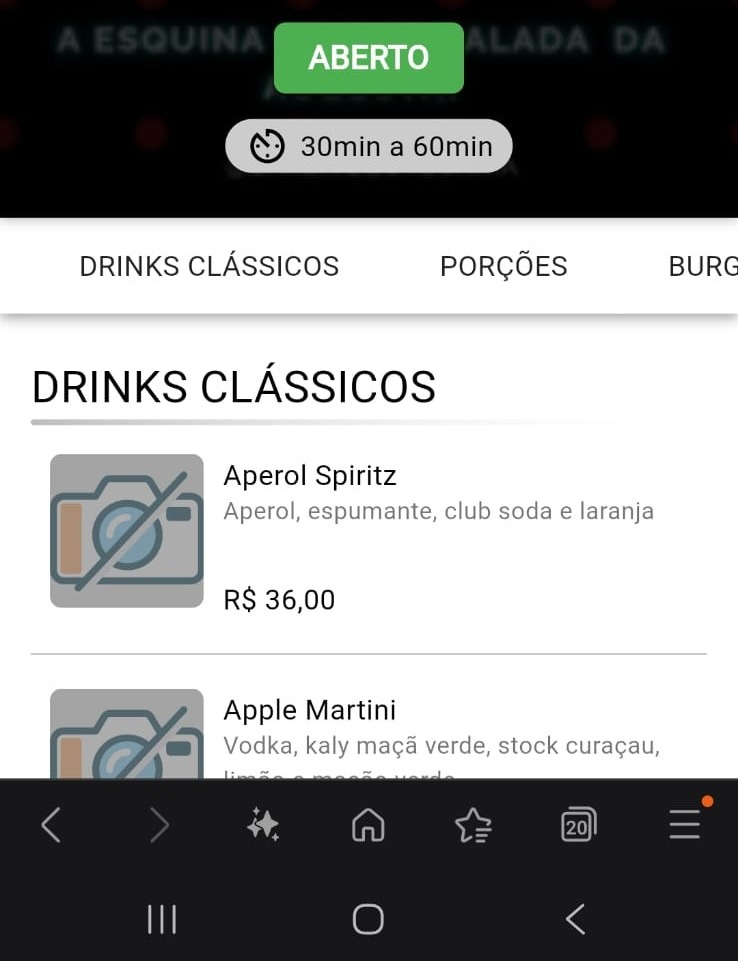Open recent apps from system navigation
The image size is (738, 961).
(162, 919)
